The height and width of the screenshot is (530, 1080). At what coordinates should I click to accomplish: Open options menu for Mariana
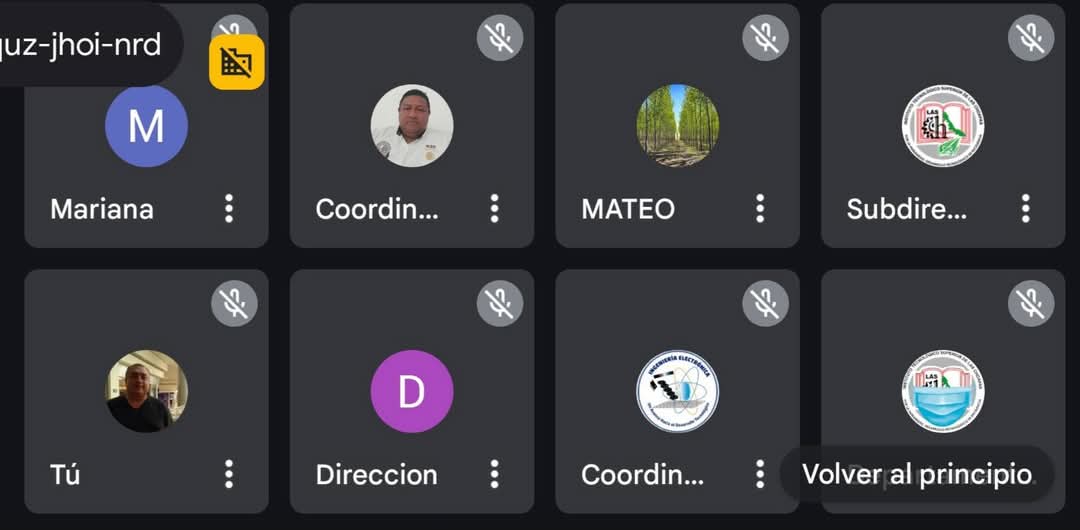229,208
